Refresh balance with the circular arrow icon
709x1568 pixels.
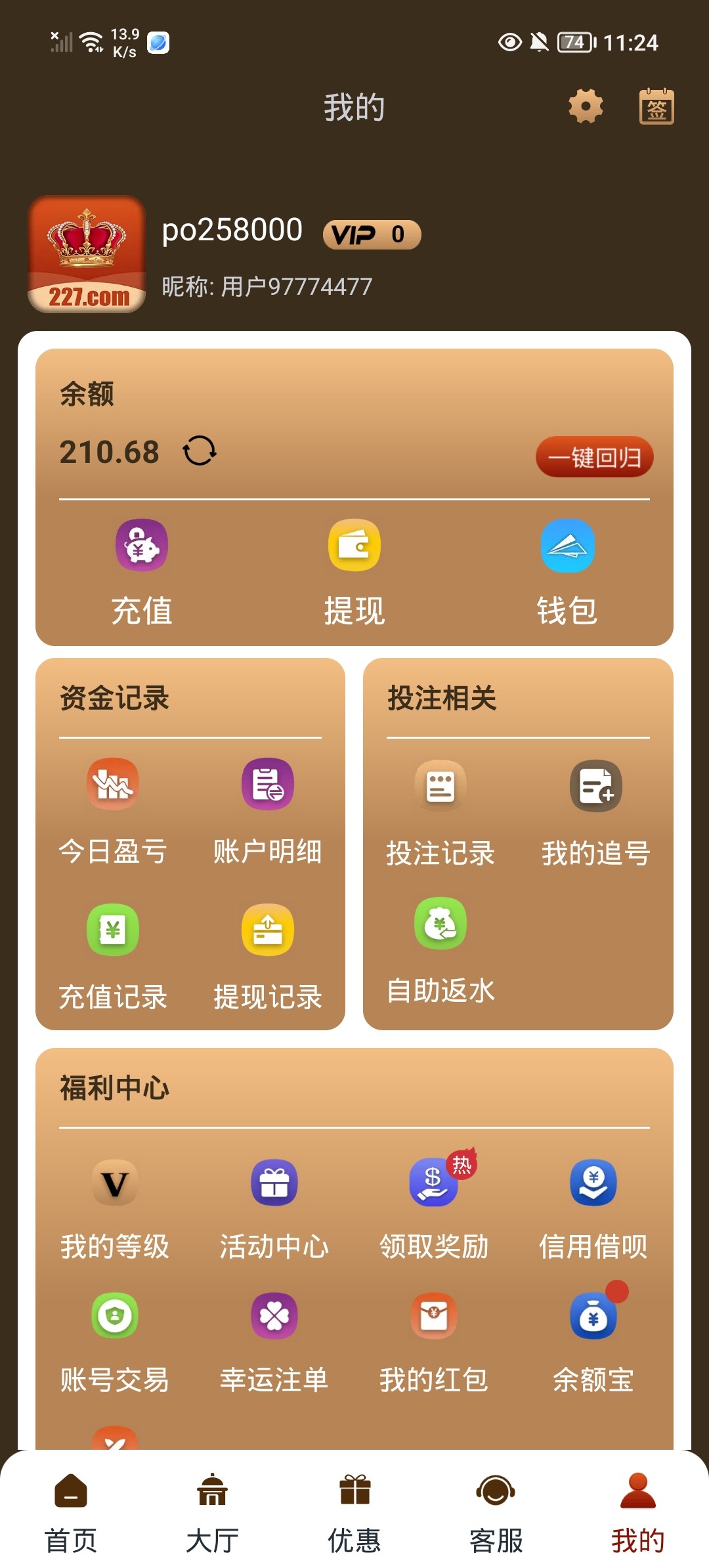coord(199,452)
